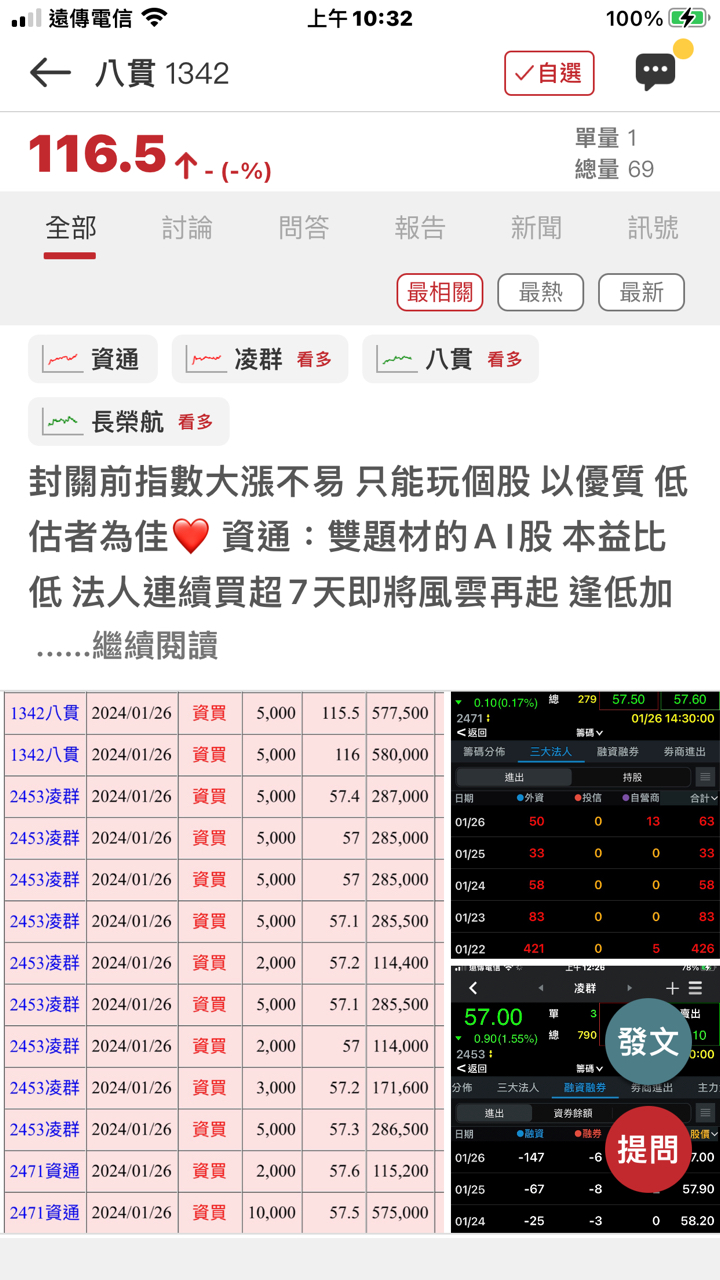The image size is (720, 1280).
Task: Select the 最新 sorting filter
Action: click(641, 292)
